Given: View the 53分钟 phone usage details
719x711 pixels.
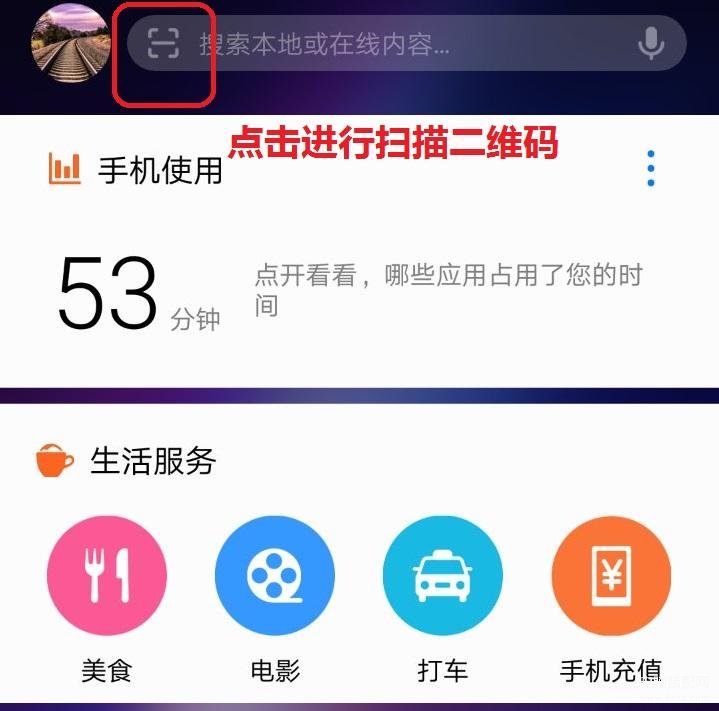Looking at the screenshot, I should (138, 293).
